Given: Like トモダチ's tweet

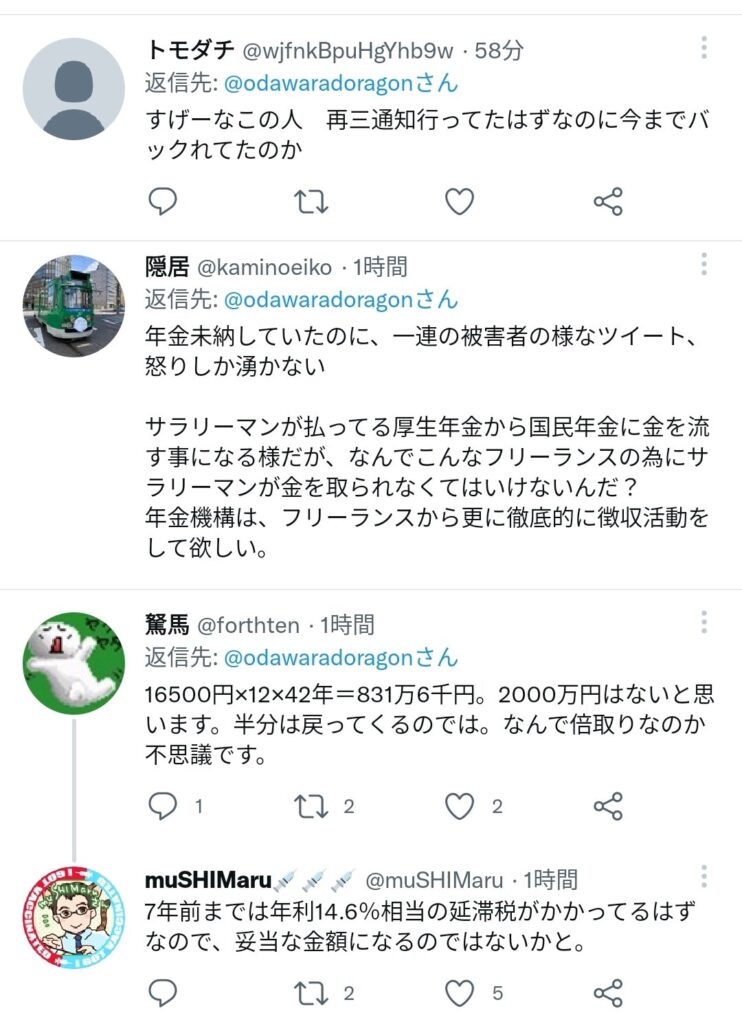Looking at the screenshot, I should 459,202.
